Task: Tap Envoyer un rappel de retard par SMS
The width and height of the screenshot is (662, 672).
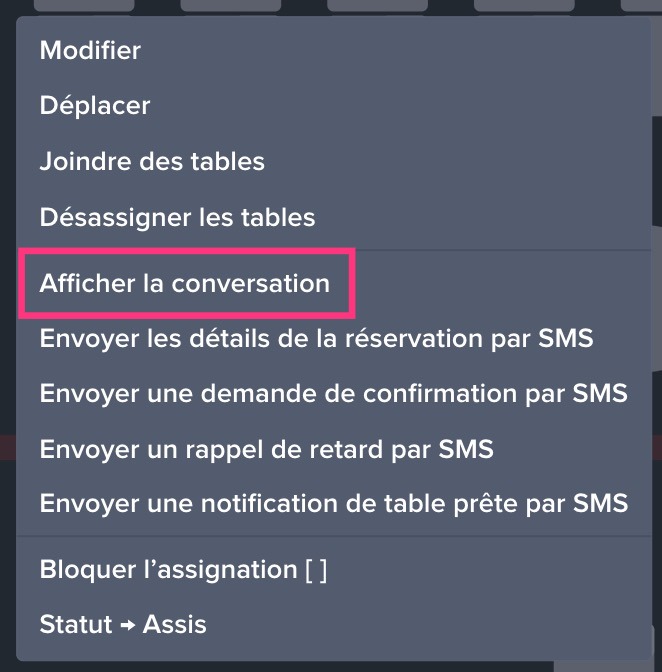Action: coord(266,449)
